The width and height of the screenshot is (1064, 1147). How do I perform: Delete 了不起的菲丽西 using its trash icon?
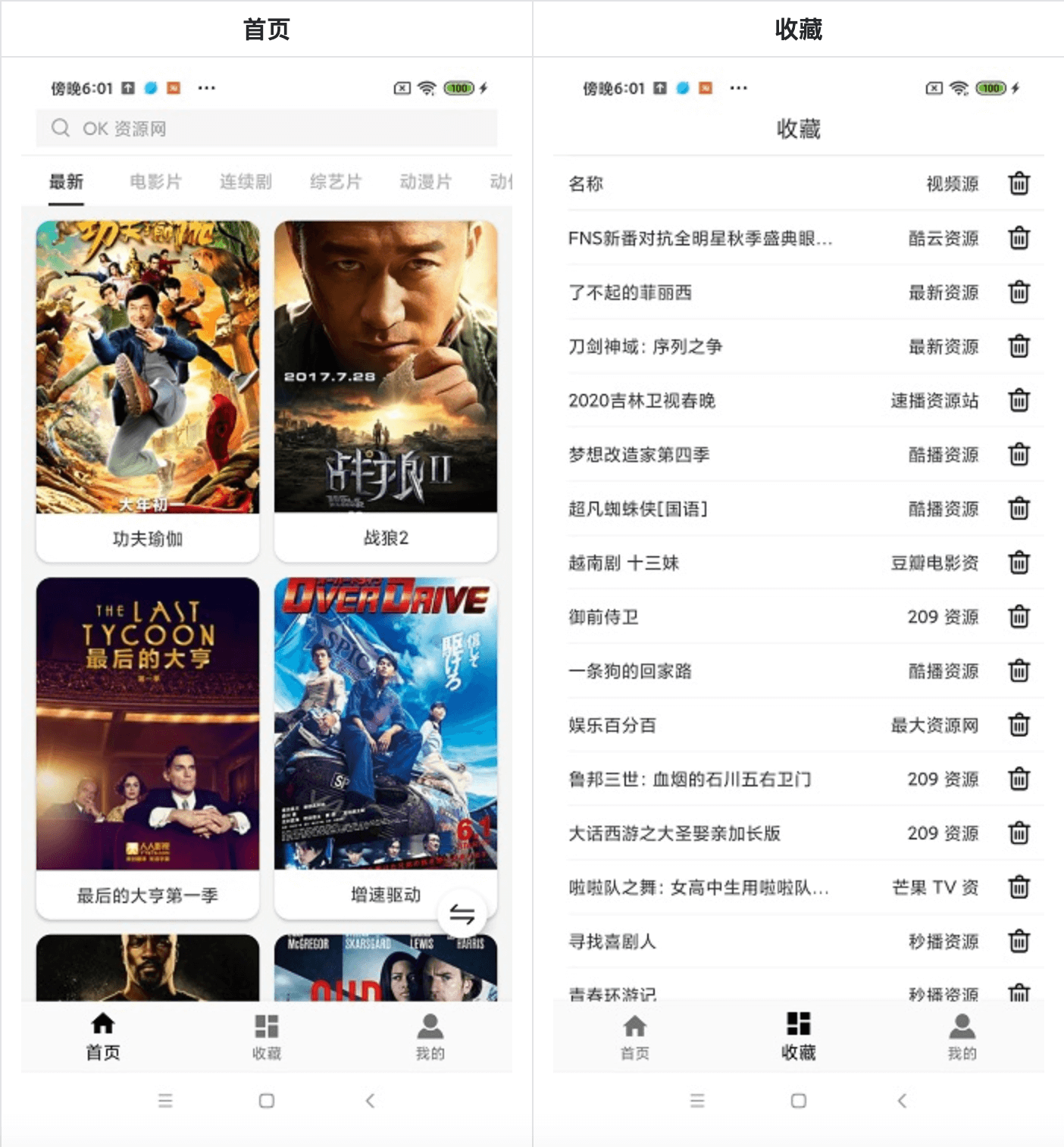[x=1019, y=292]
